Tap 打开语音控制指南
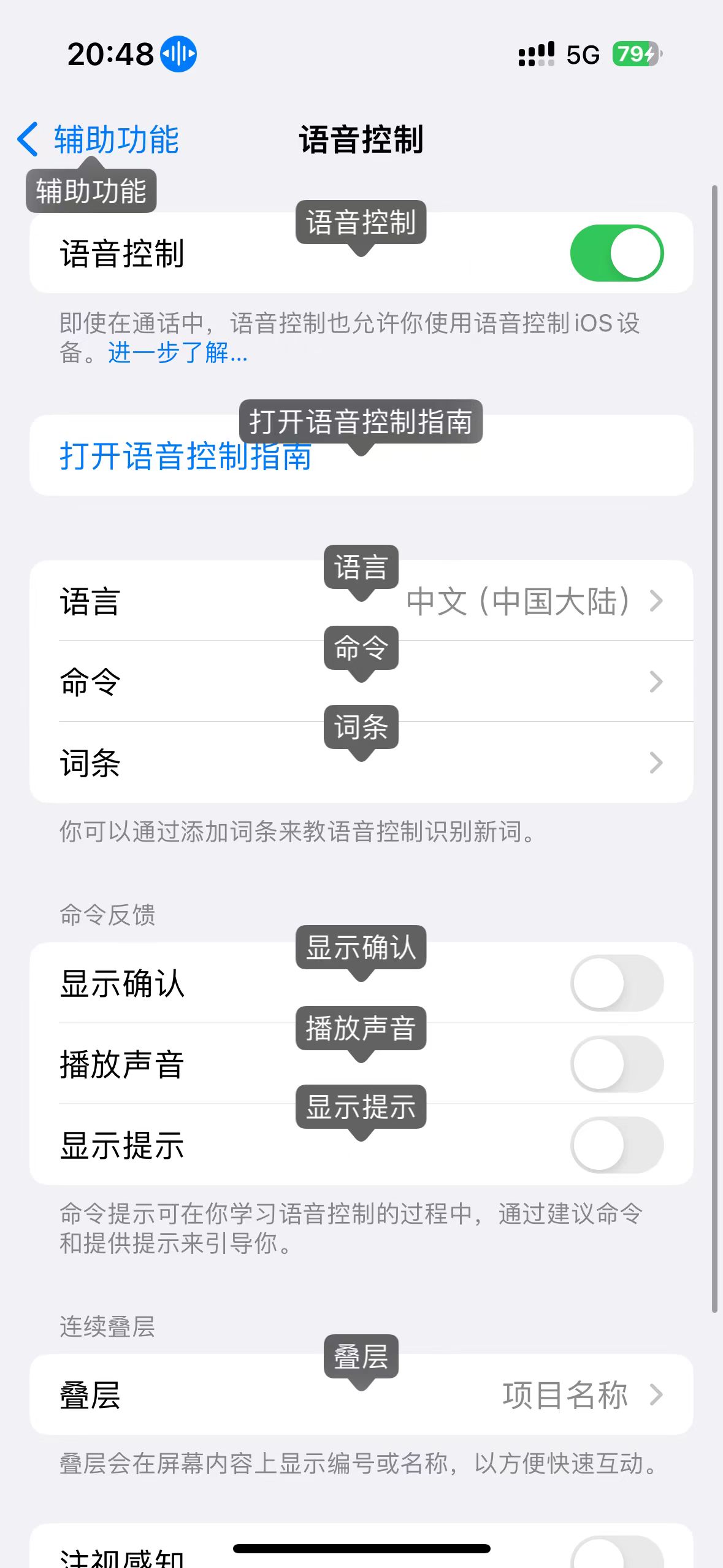The height and width of the screenshot is (1568, 723). tap(185, 456)
